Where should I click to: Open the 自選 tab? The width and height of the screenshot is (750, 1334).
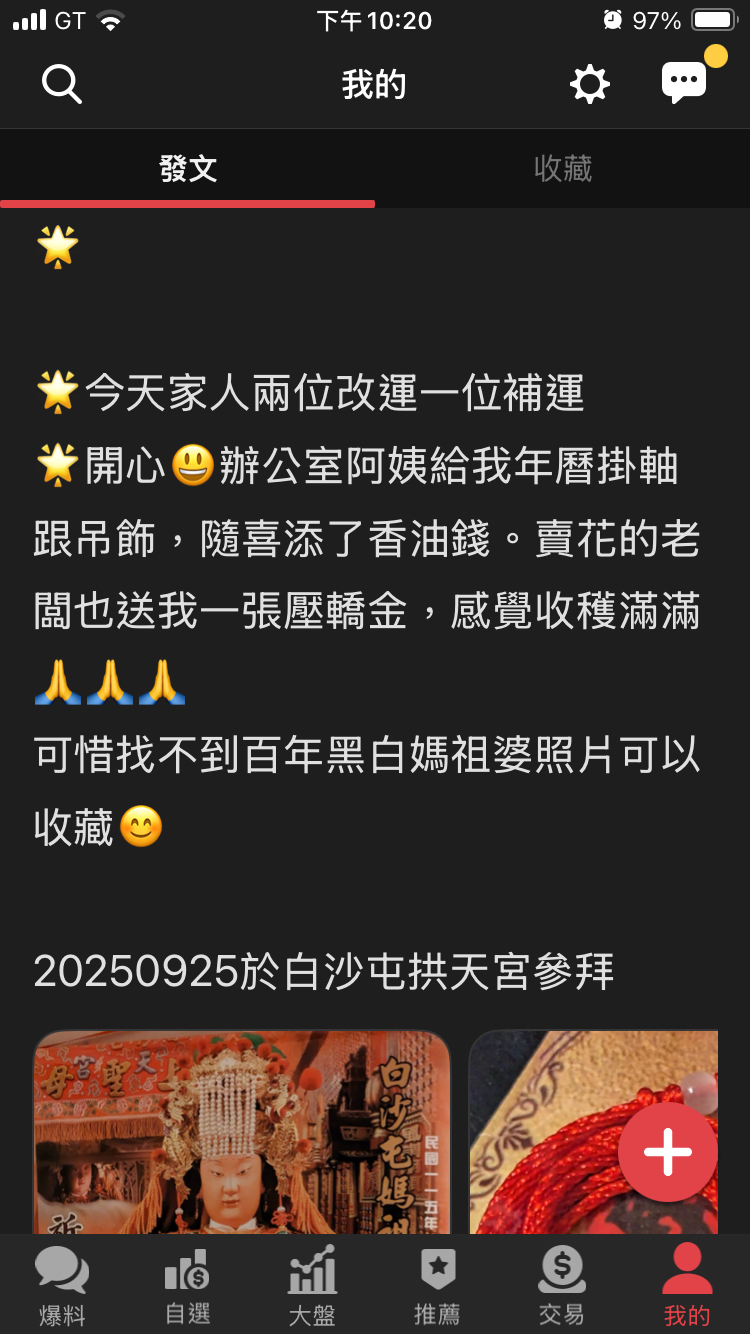pos(187,1286)
